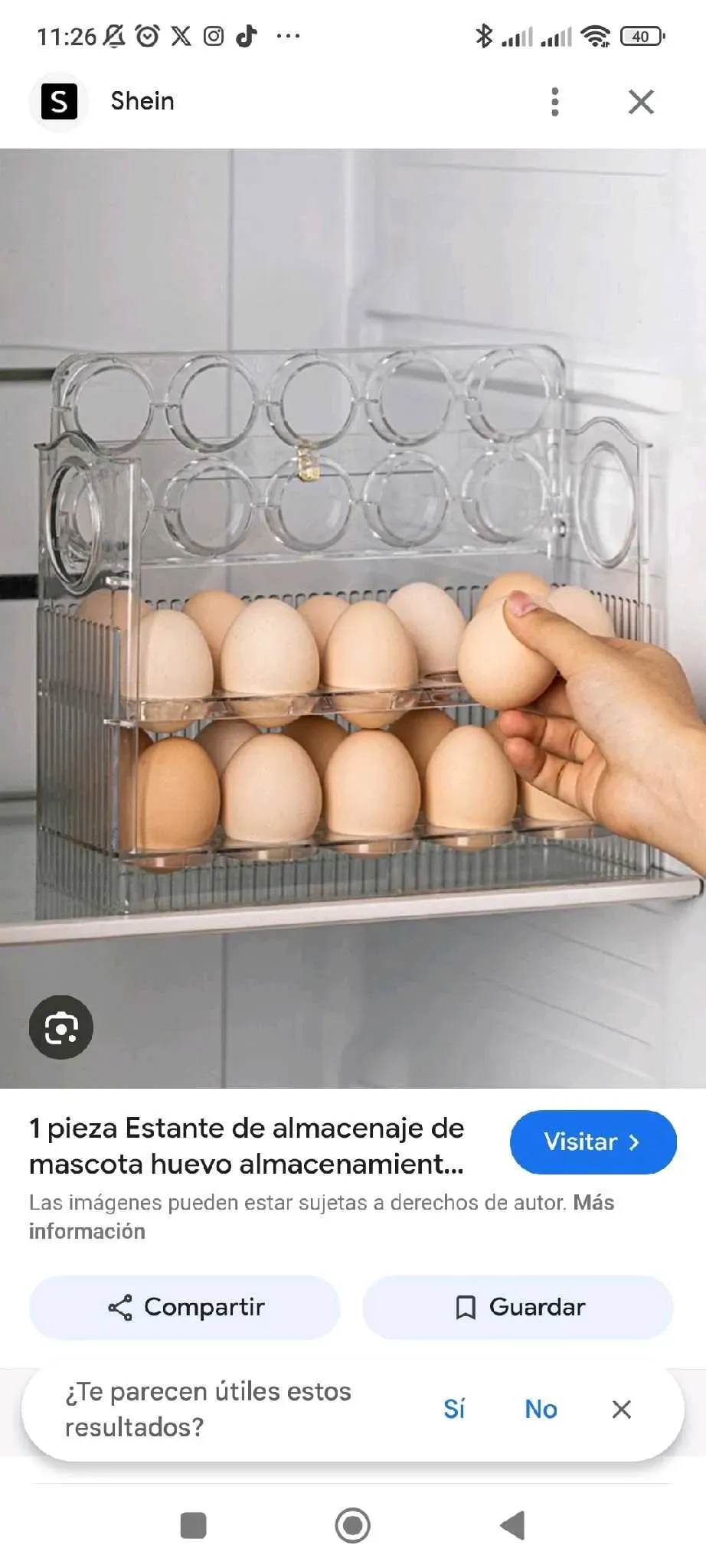Save the image with Guardar
The image size is (706, 1568).
click(x=518, y=1307)
